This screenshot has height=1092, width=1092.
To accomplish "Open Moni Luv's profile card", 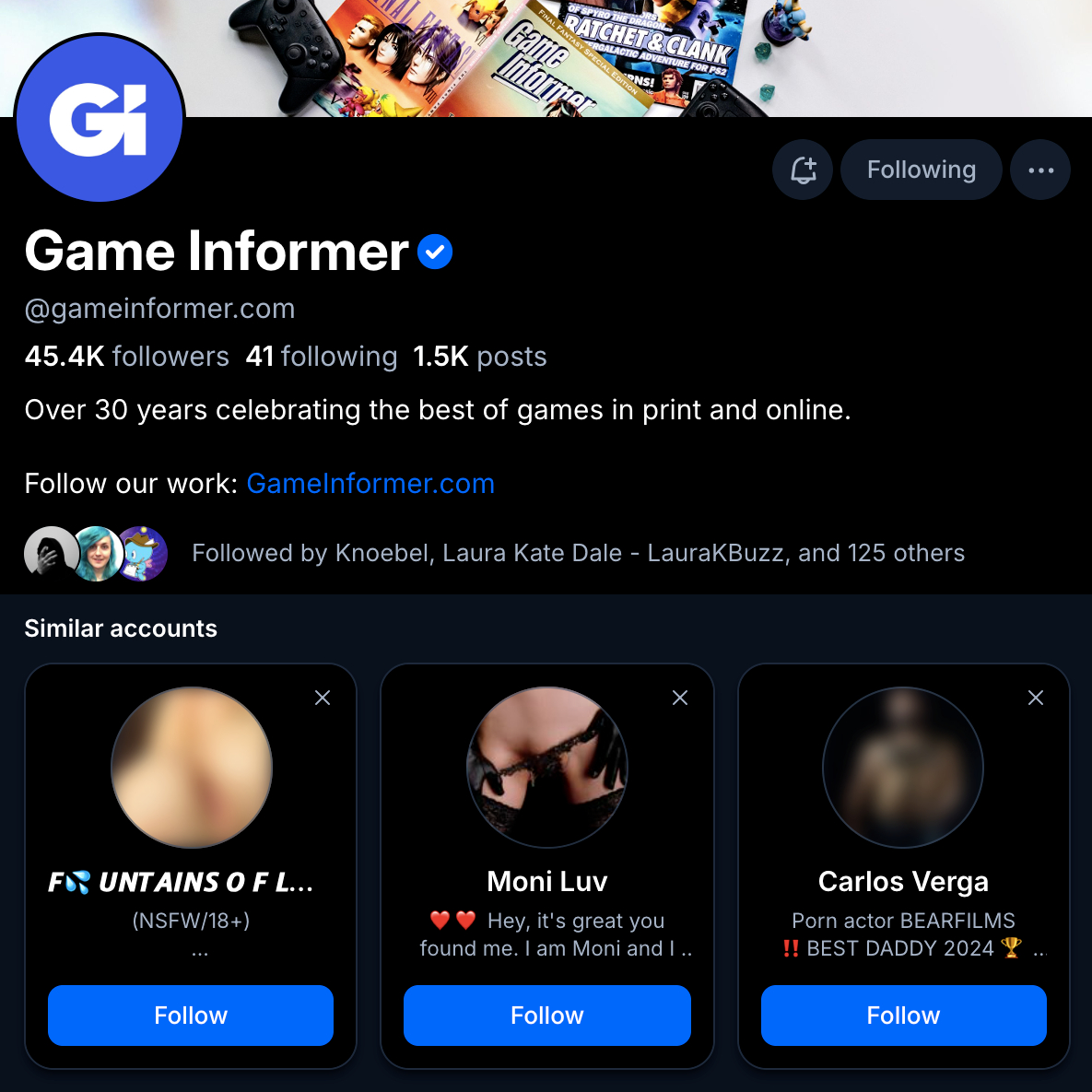I will pos(547,882).
